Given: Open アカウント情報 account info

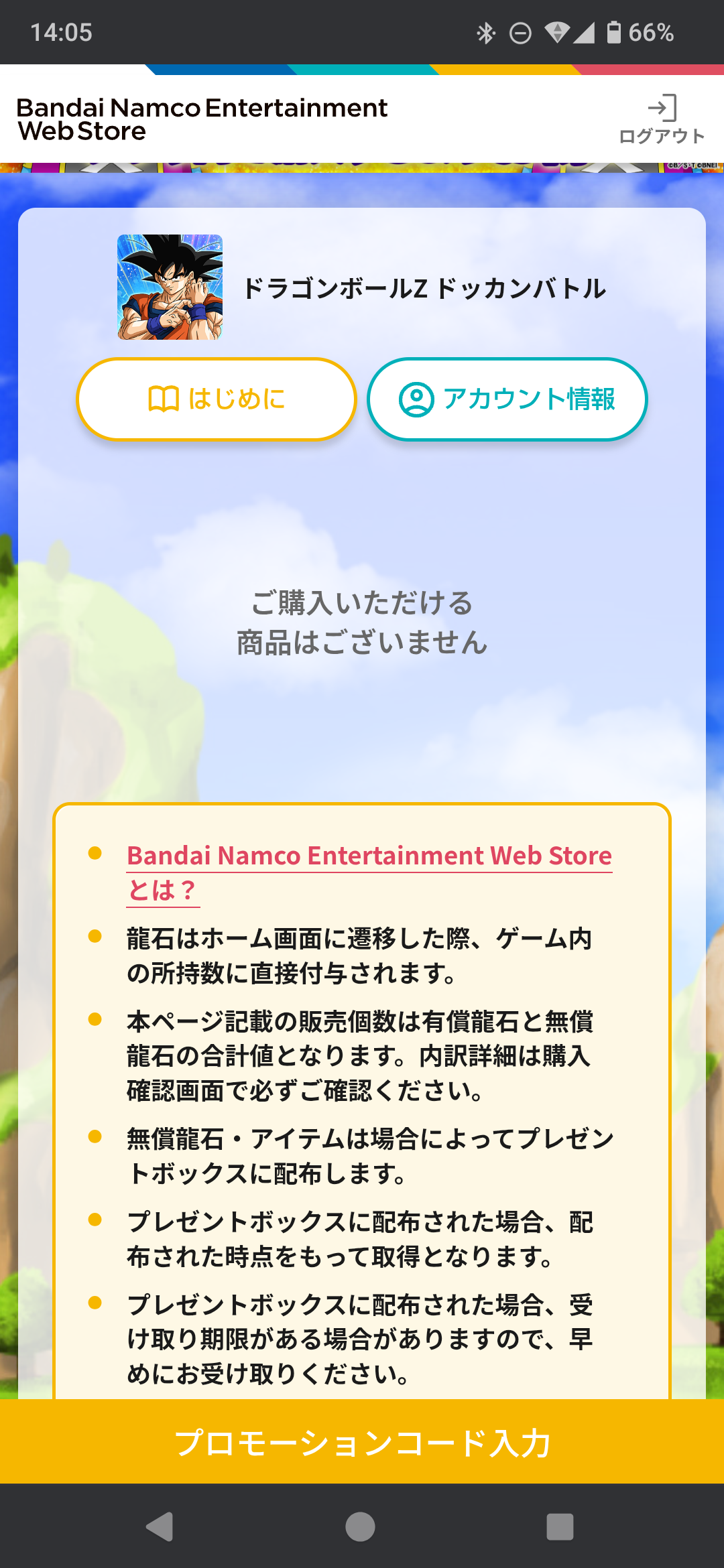Looking at the screenshot, I should click(507, 399).
